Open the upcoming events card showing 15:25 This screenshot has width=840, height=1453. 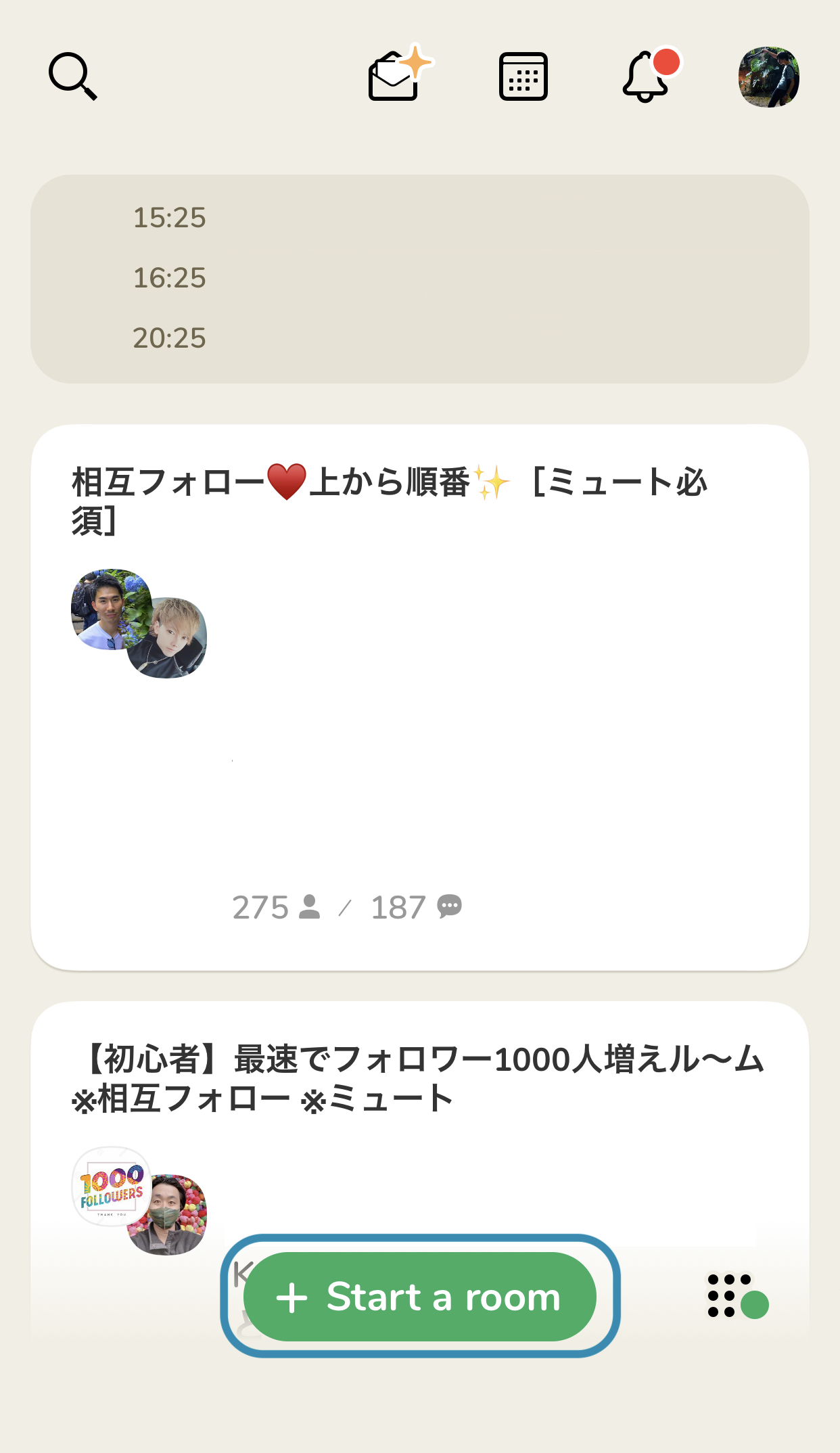[419, 279]
